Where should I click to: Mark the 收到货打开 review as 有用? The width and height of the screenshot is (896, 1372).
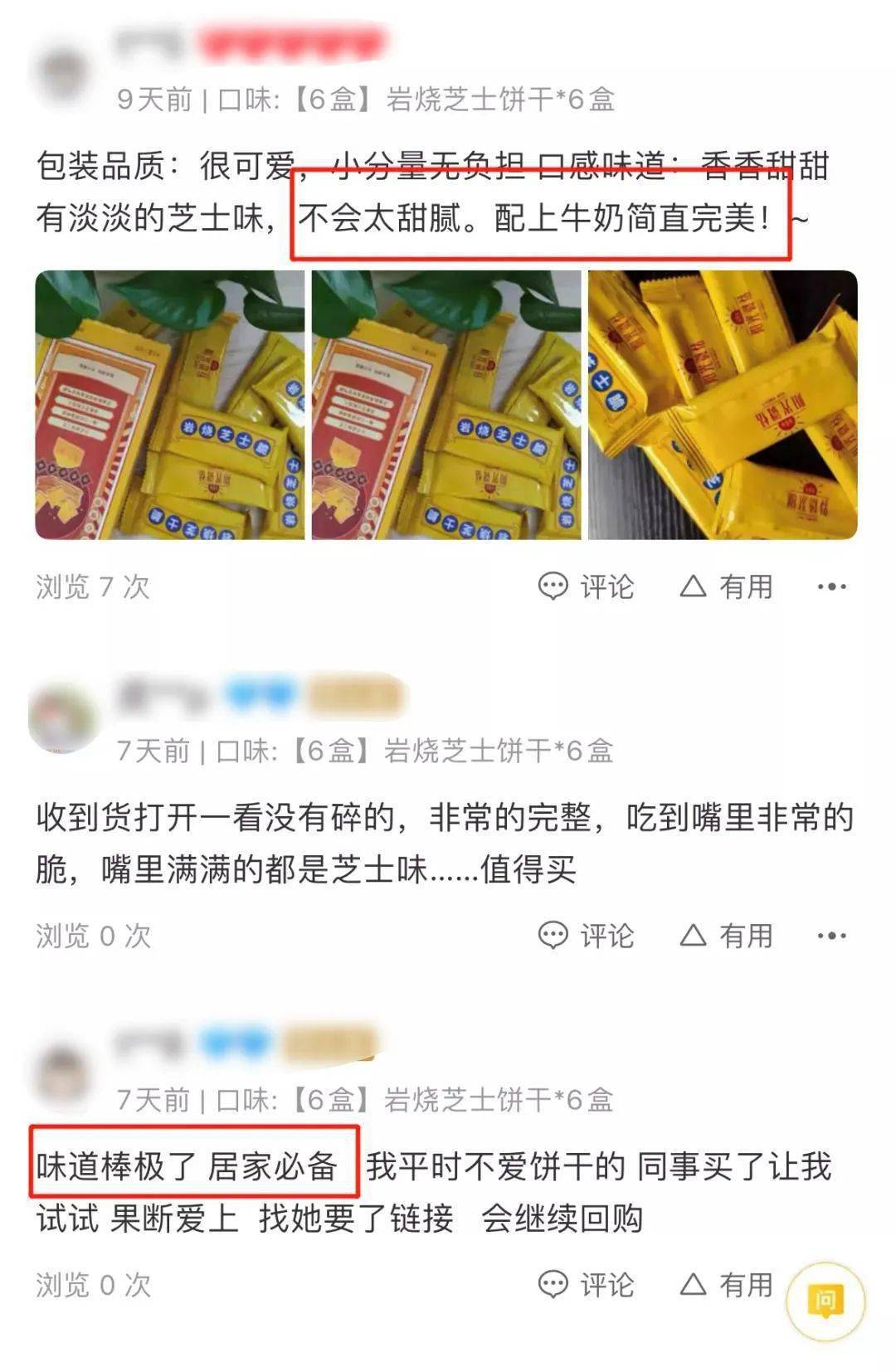click(x=726, y=936)
